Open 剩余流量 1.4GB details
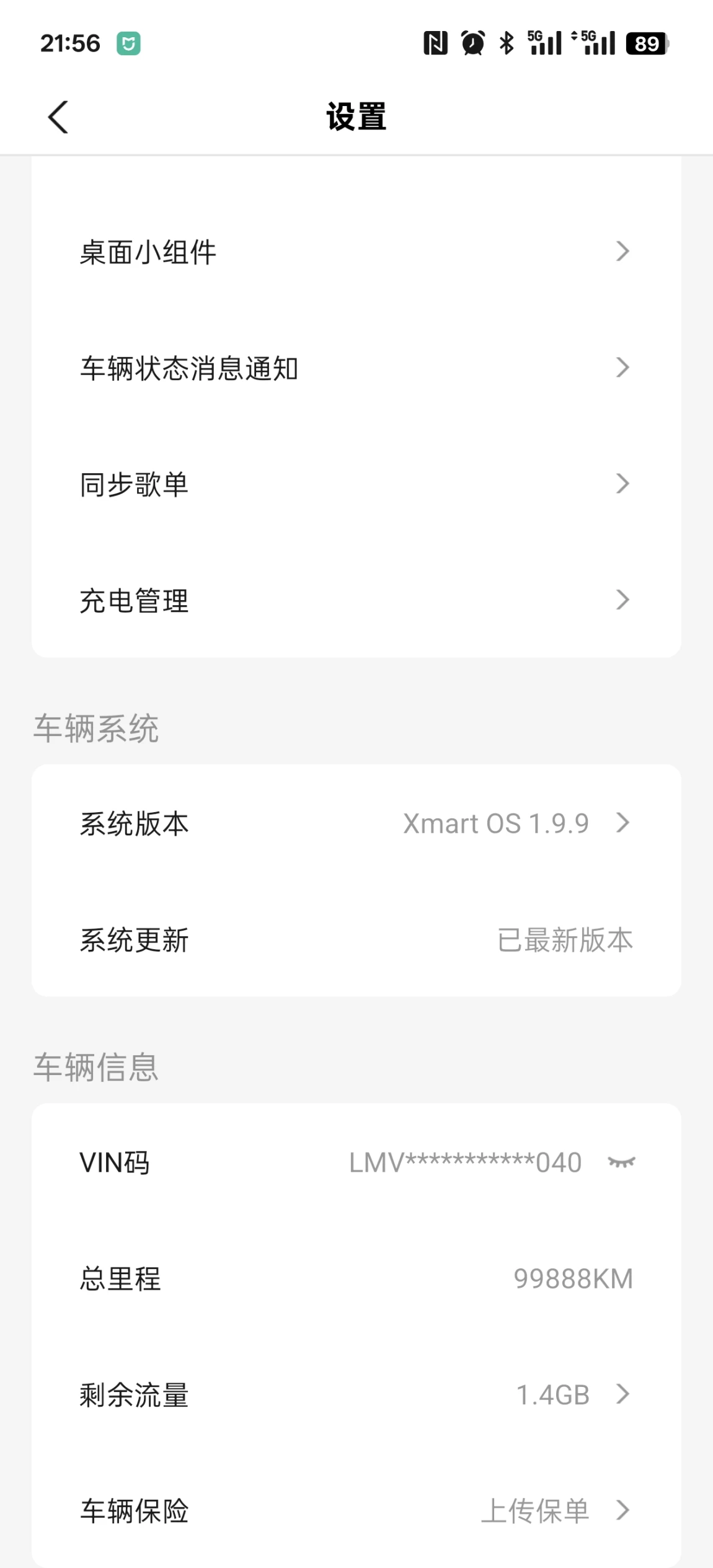Image resolution: width=713 pixels, height=1568 pixels. tap(356, 1394)
